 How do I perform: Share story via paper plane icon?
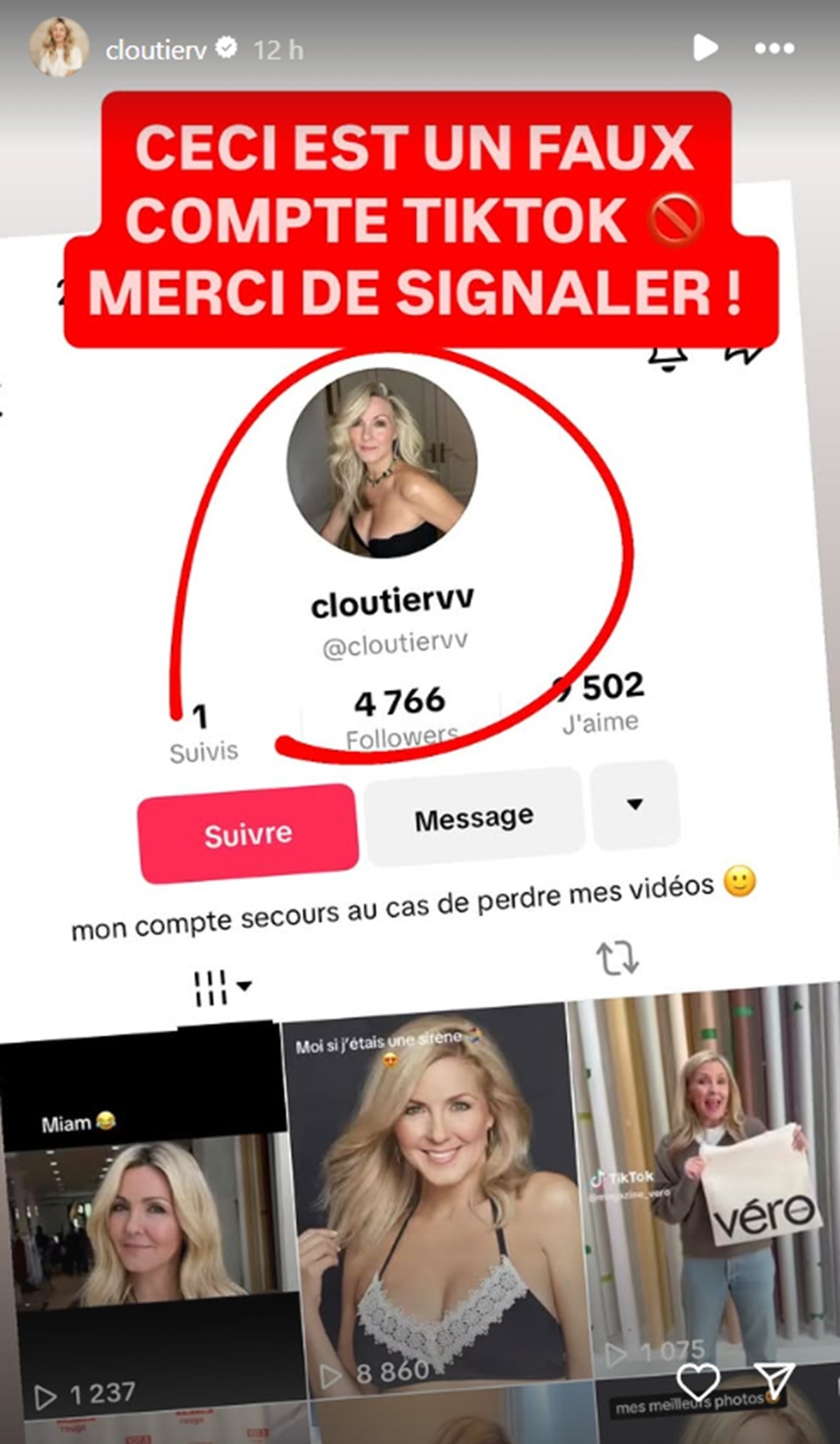pos(774,1380)
